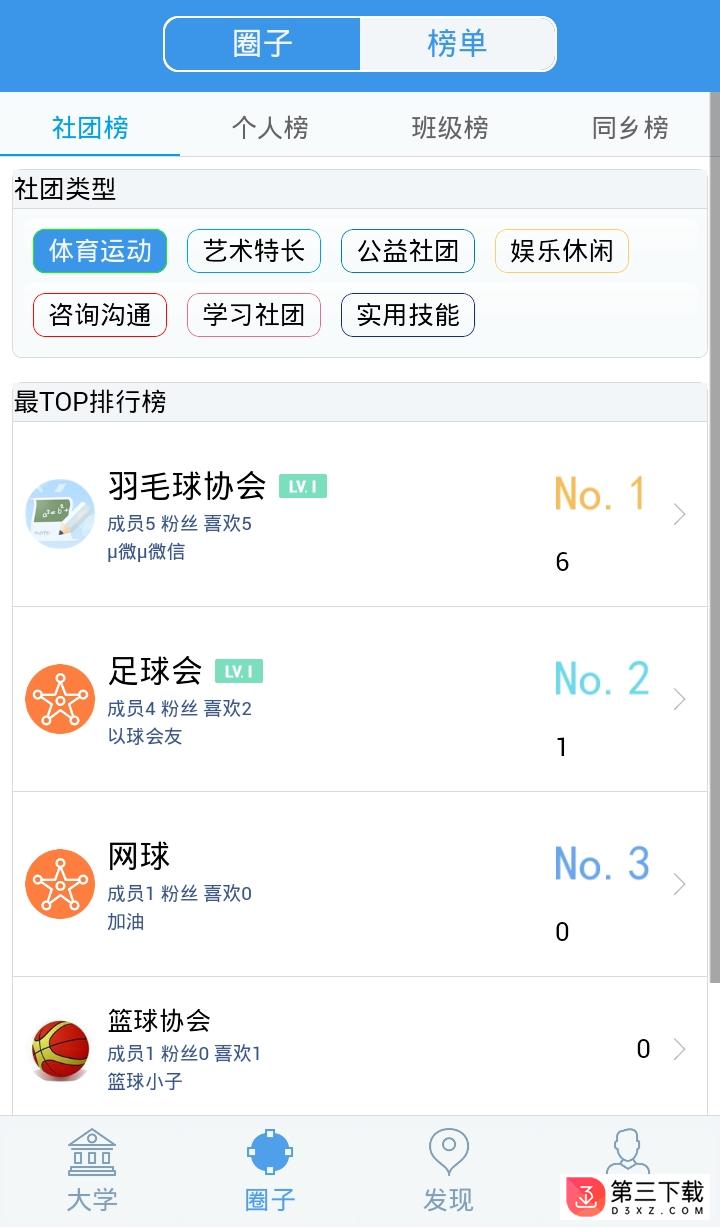Image resolution: width=720 pixels, height=1230 pixels.
Task: Filter by 咨询沟通
Action: click(100, 315)
